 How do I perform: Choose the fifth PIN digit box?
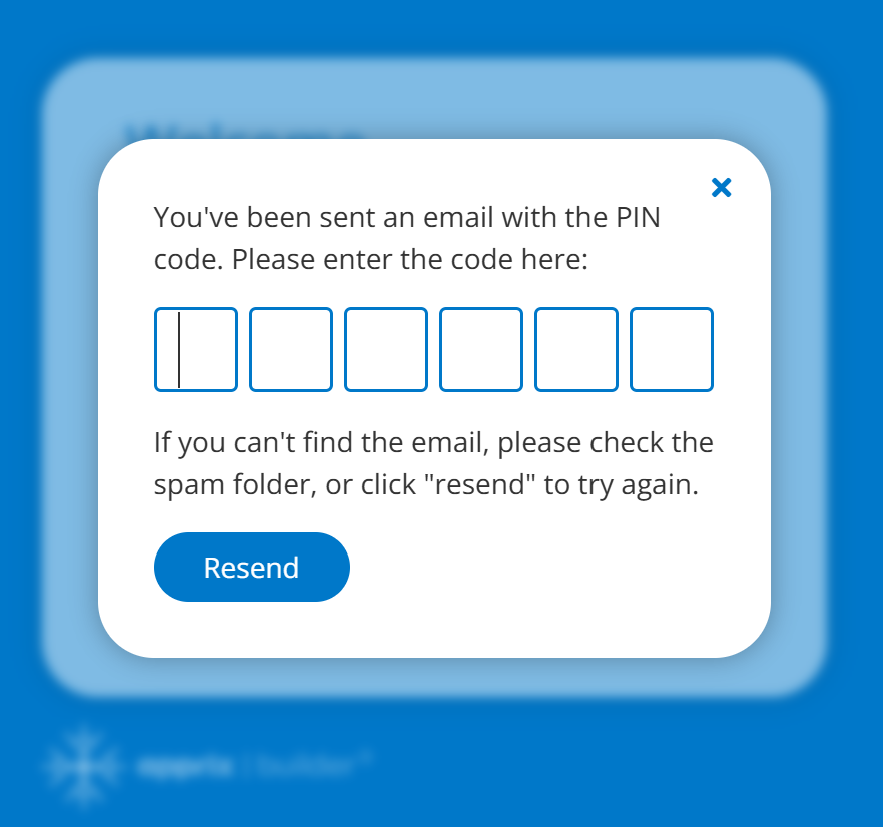576,349
